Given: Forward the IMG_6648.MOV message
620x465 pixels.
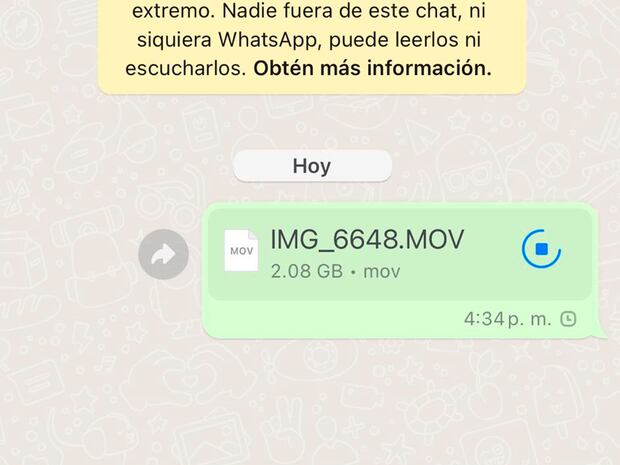Looking at the screenshot, I should (x=164, y=254).
